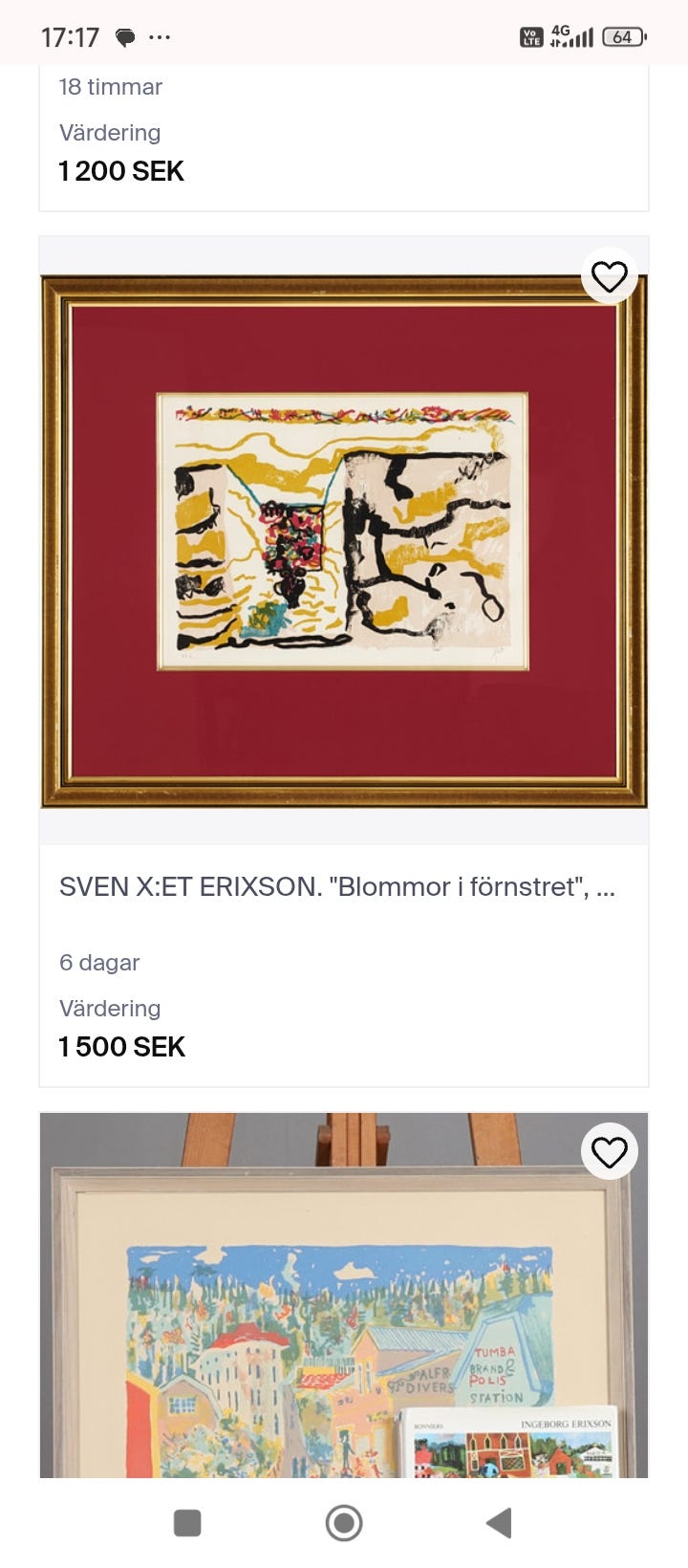Tap the favorite heart on the Erixson lithograph
The height and width of the screenshot is (1568, 688).
(609, 275)
